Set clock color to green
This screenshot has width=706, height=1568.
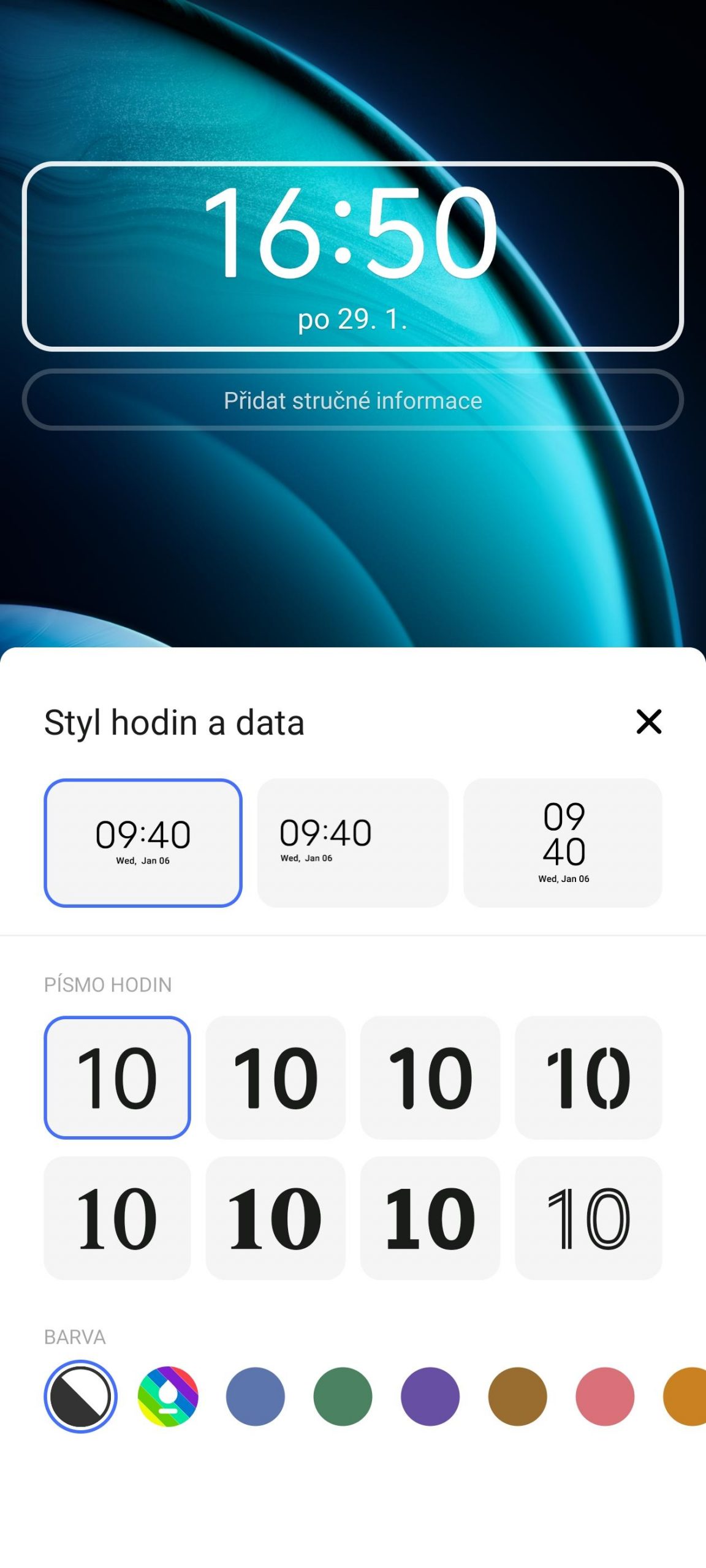(x=343, y=1396)
